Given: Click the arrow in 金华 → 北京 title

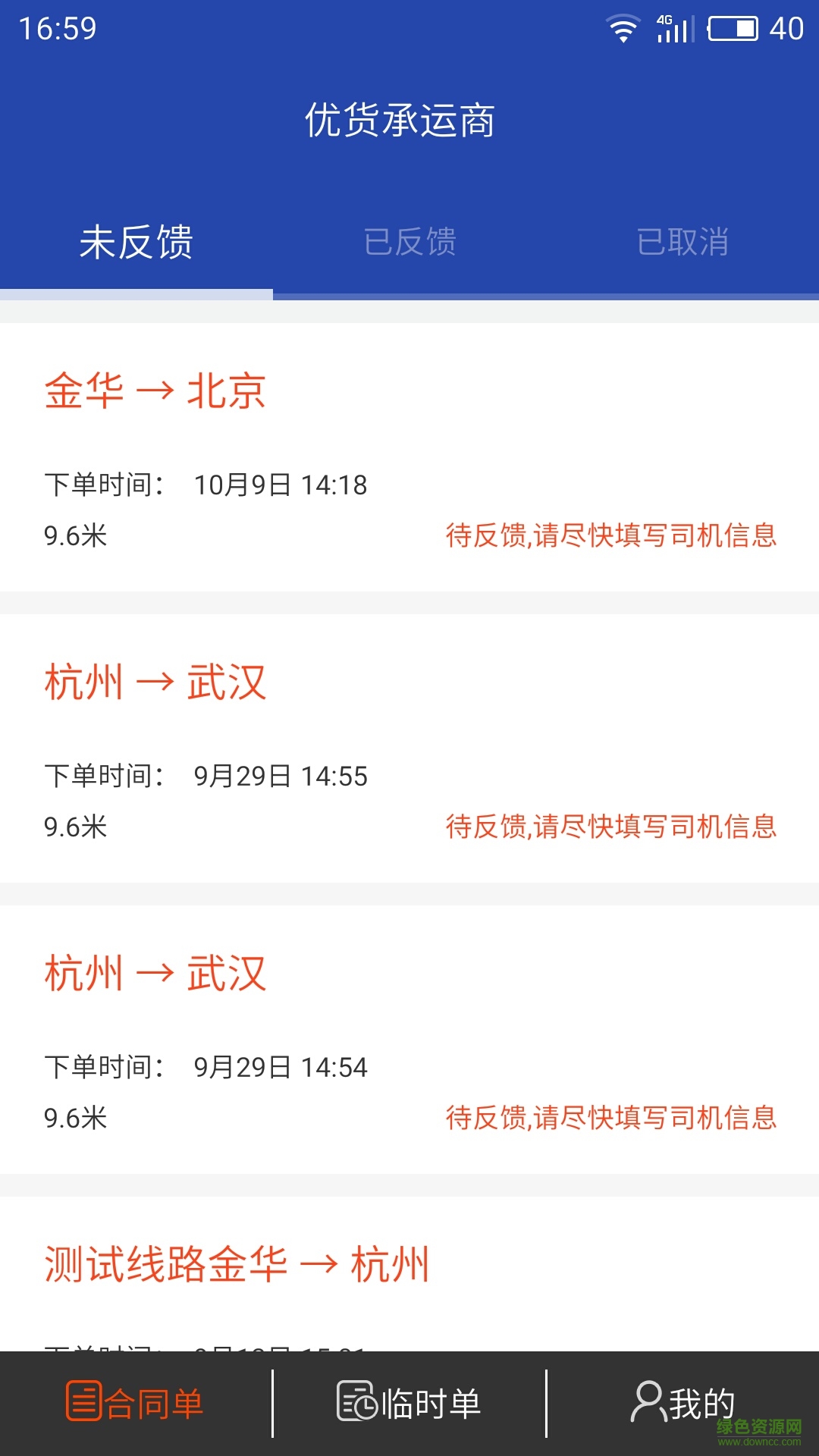Looking at the screenshot, I should pyautogui.click(x=155, y=392).
